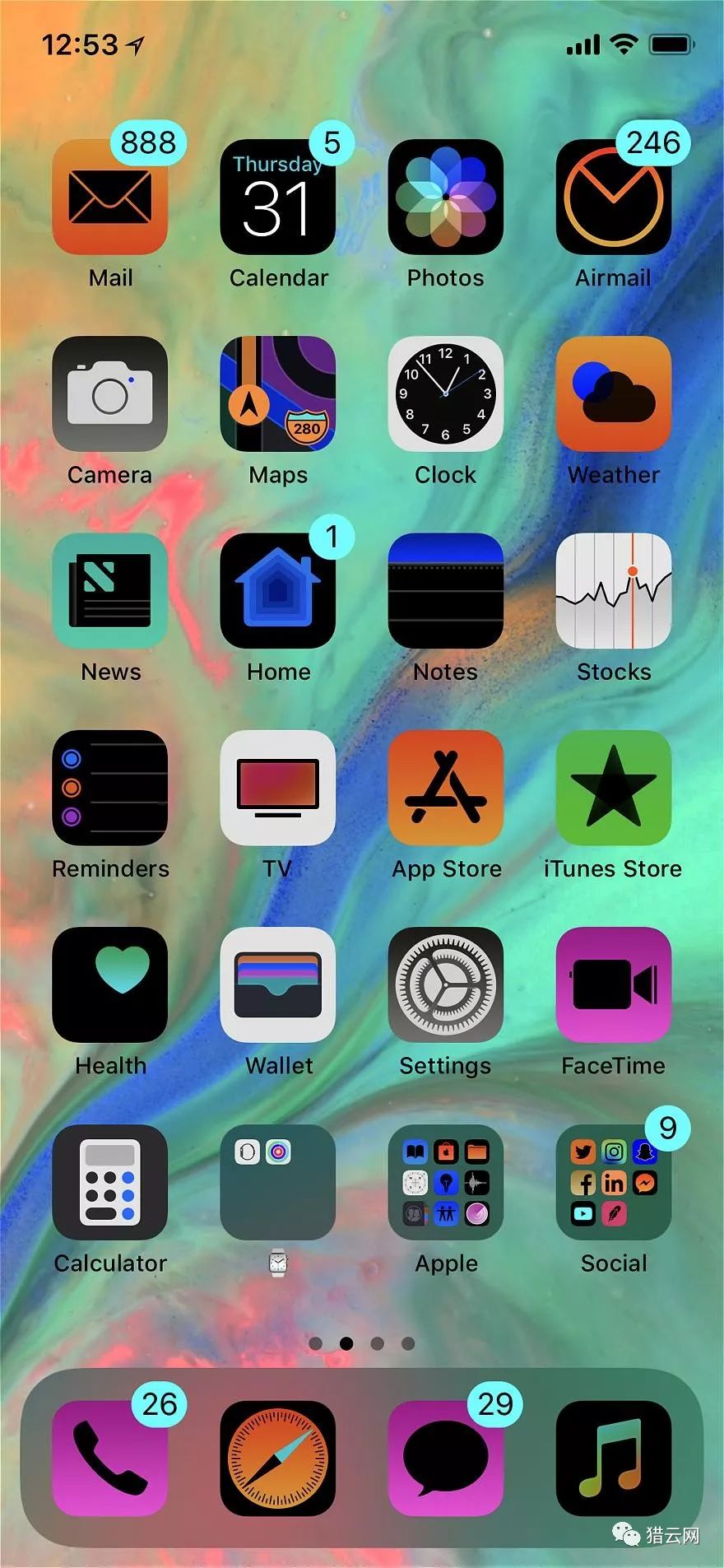Open the Social folder
724x1568 pixels.
[614, 1182]
